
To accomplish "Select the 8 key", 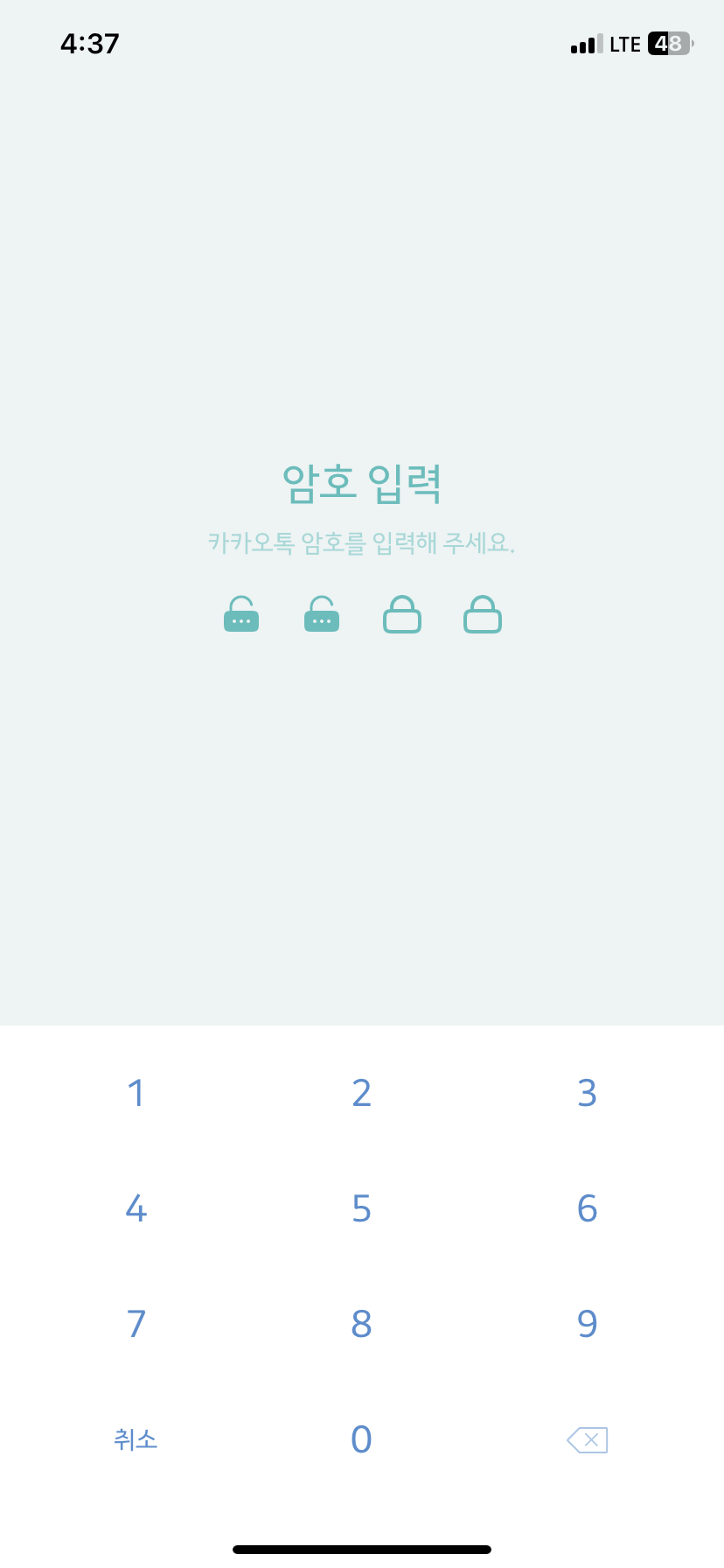I will pyautogui.click(x=361, y=1324).
